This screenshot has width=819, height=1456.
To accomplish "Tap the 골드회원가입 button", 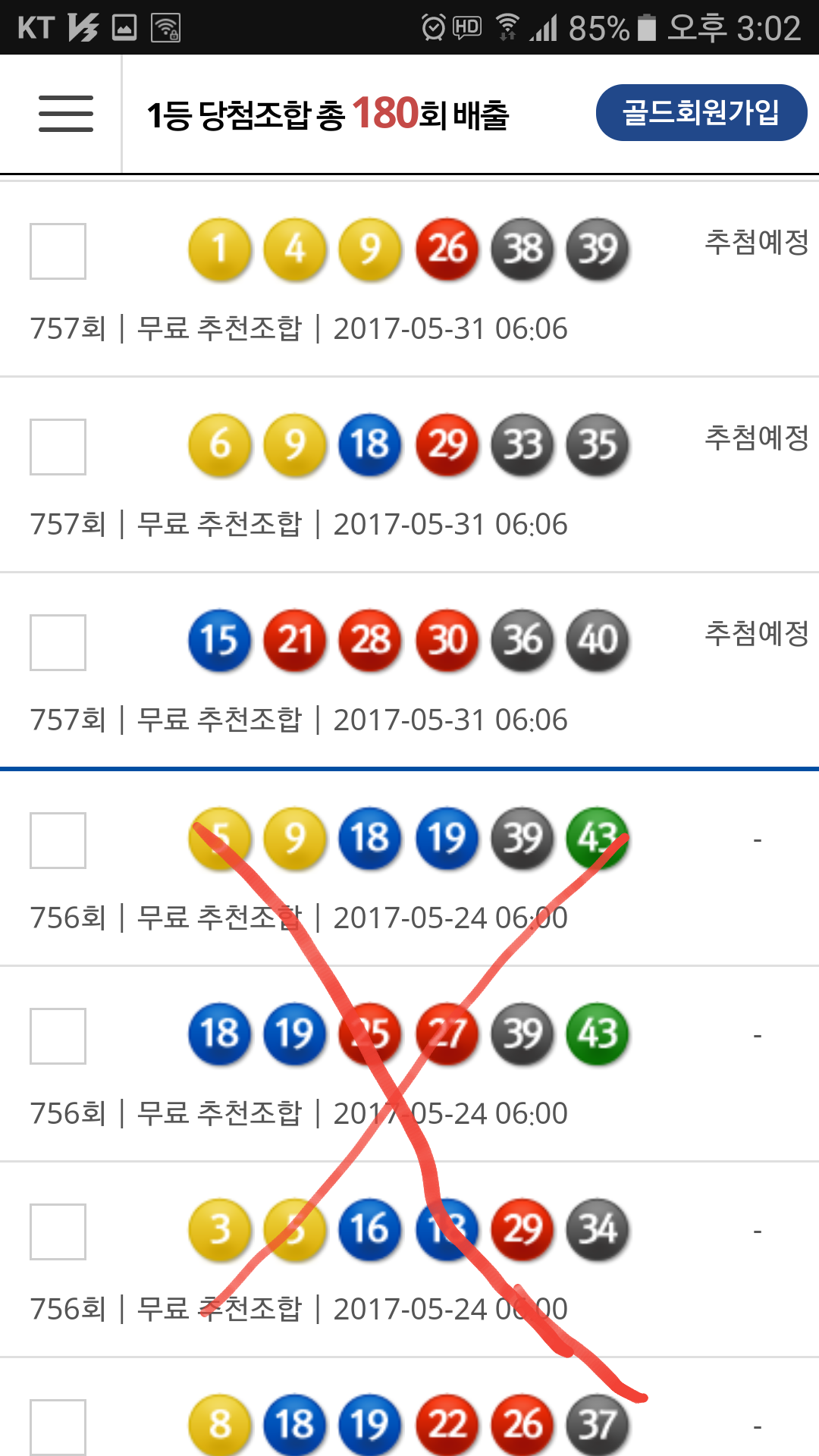I will pyautogui.click(x=701, y=113).
